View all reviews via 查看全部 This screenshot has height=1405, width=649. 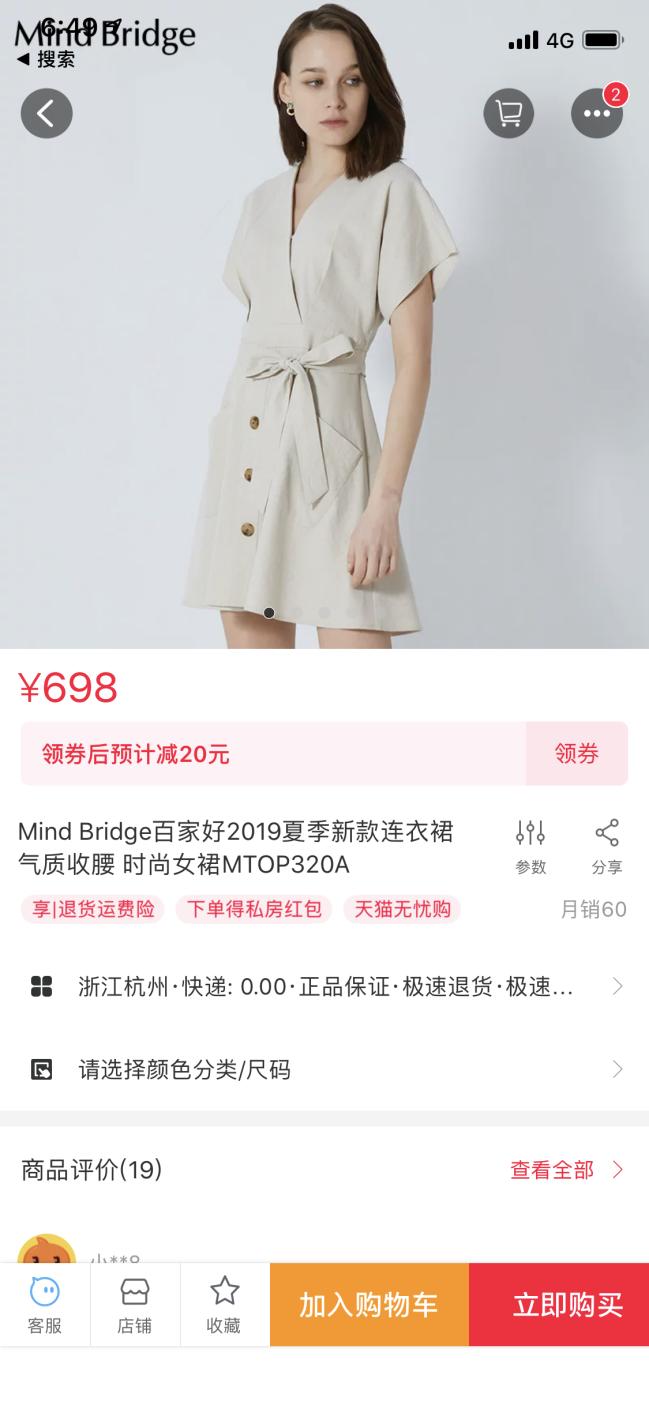(565, 1169)
